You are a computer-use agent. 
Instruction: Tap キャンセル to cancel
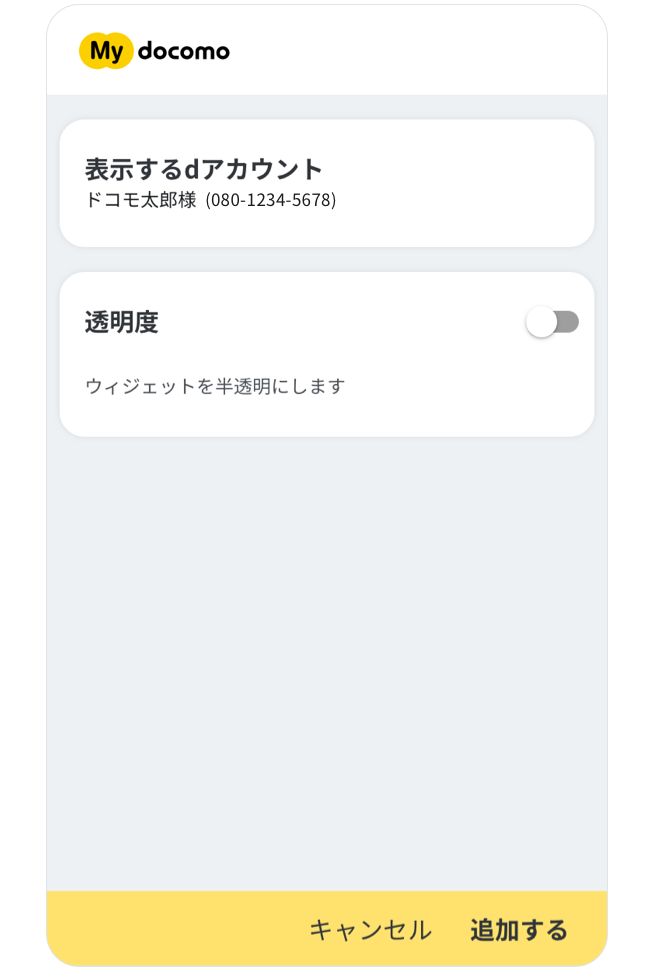point(370,930)
